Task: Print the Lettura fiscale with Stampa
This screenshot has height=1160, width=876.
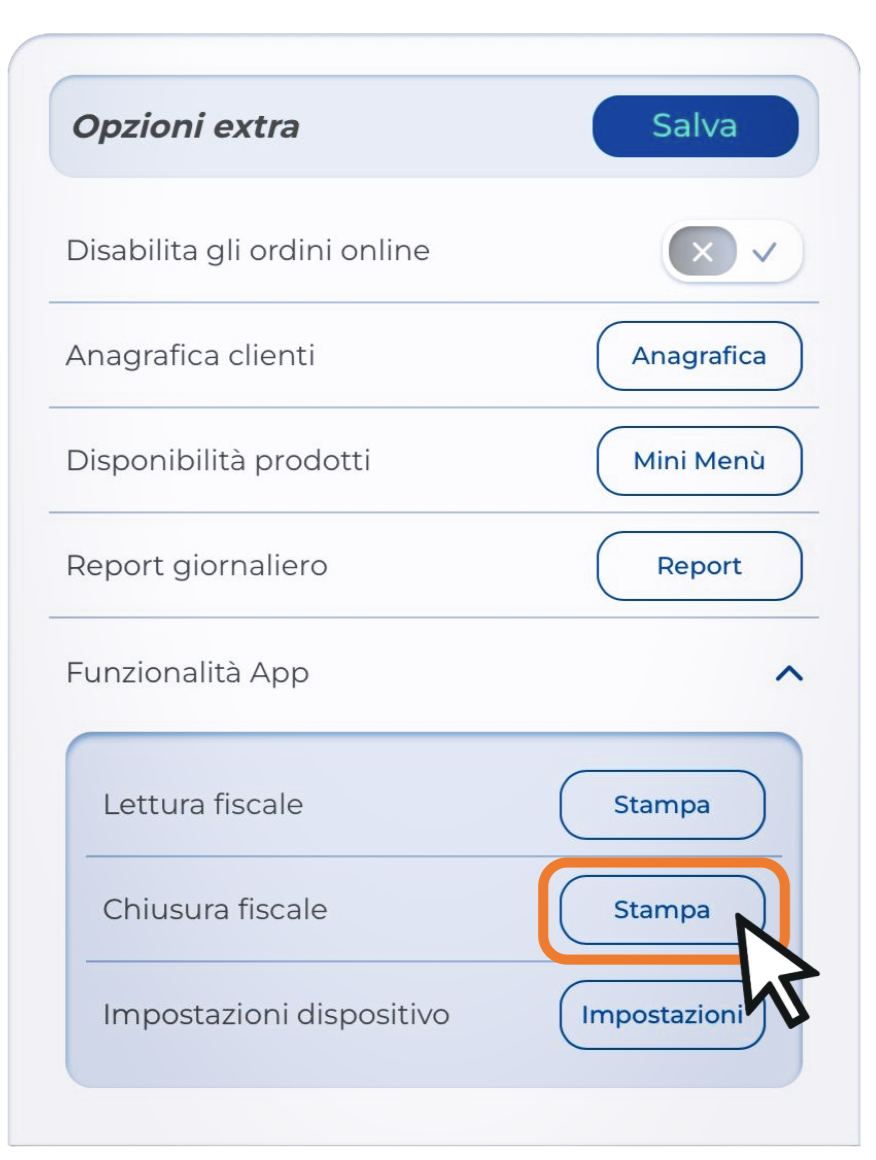Action: click(x=662, y=805)
